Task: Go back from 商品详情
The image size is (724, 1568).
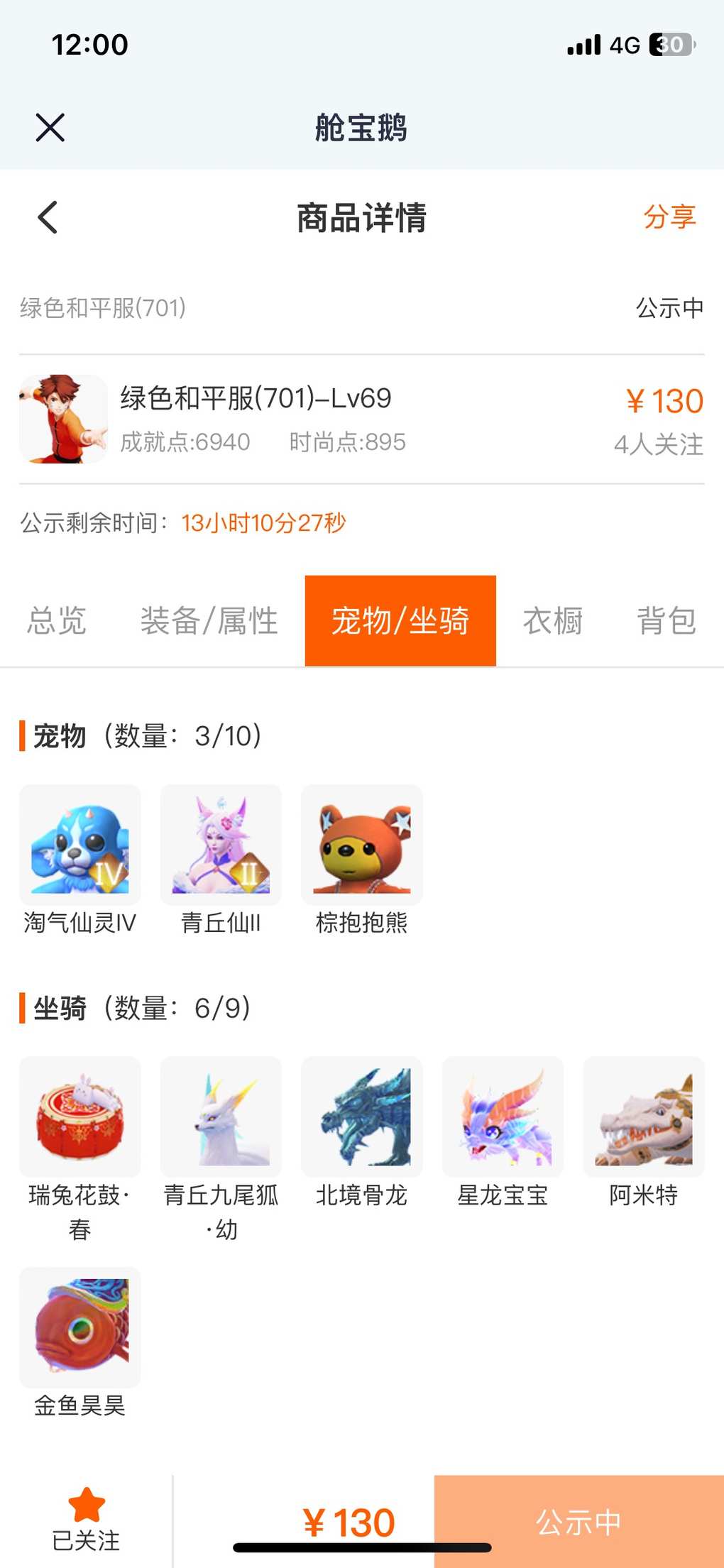Action: 48,217
